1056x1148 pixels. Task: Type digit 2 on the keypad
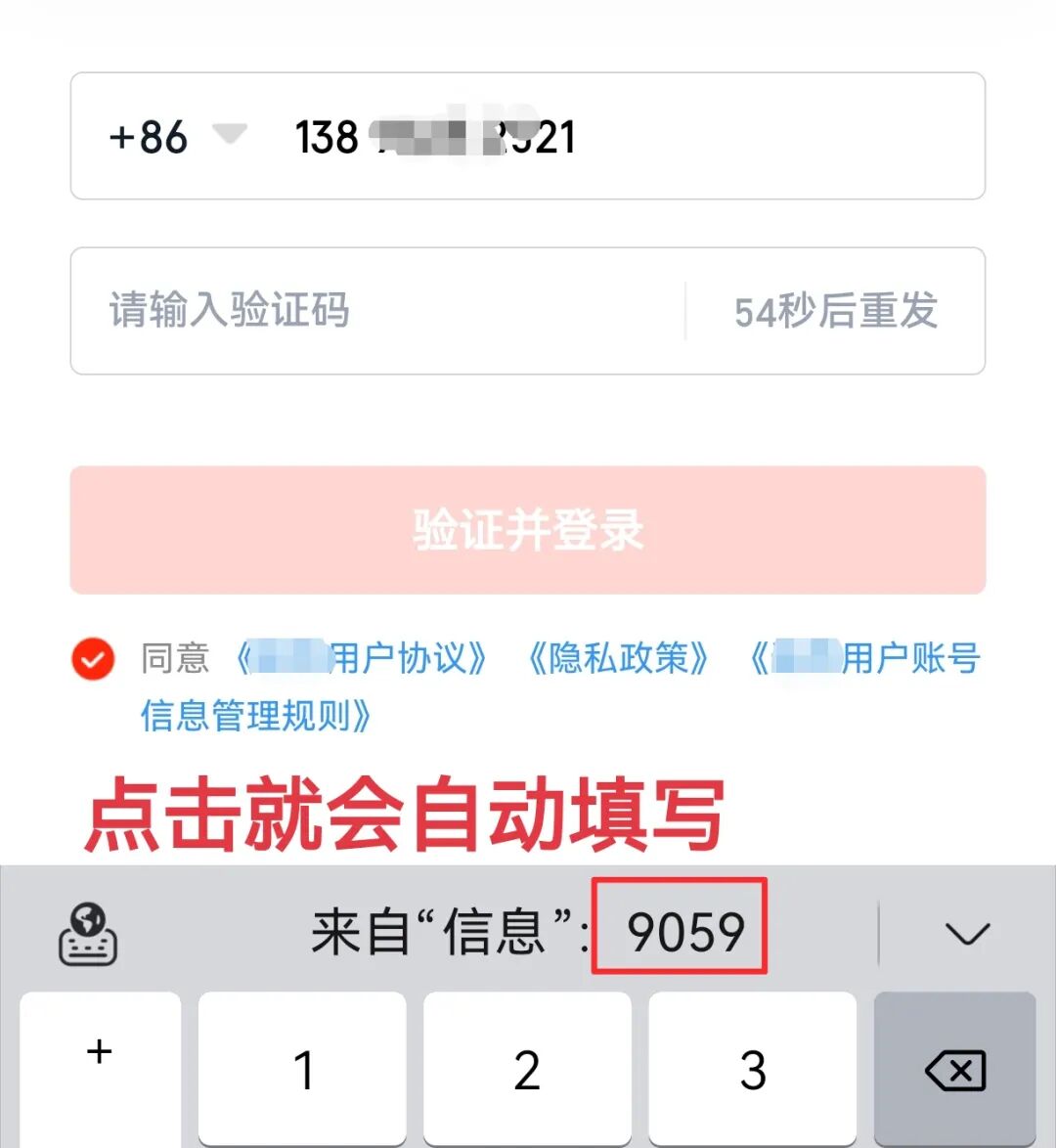click(x=527, y=1070)
